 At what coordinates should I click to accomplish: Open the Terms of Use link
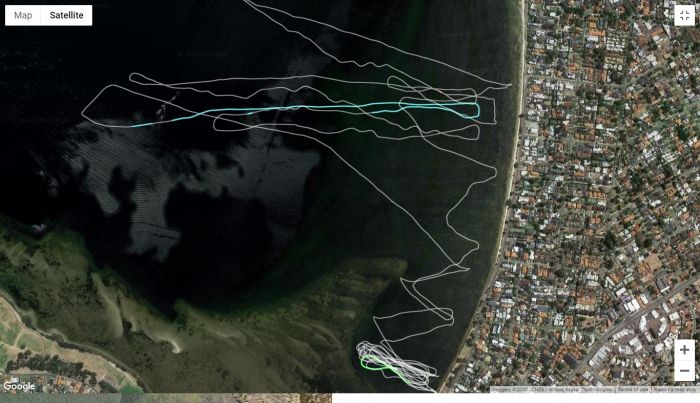pos(632,389)
